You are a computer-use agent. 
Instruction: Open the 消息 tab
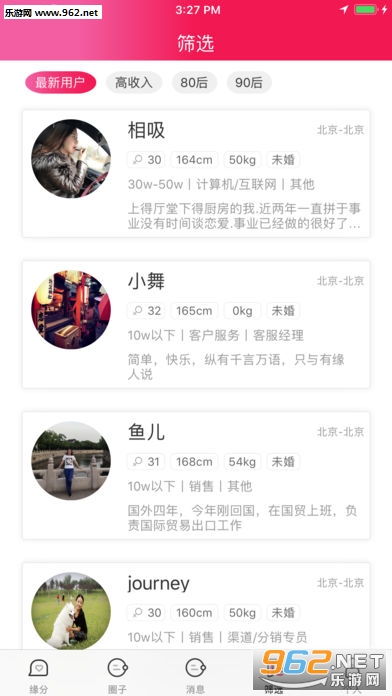click(196, 674)
